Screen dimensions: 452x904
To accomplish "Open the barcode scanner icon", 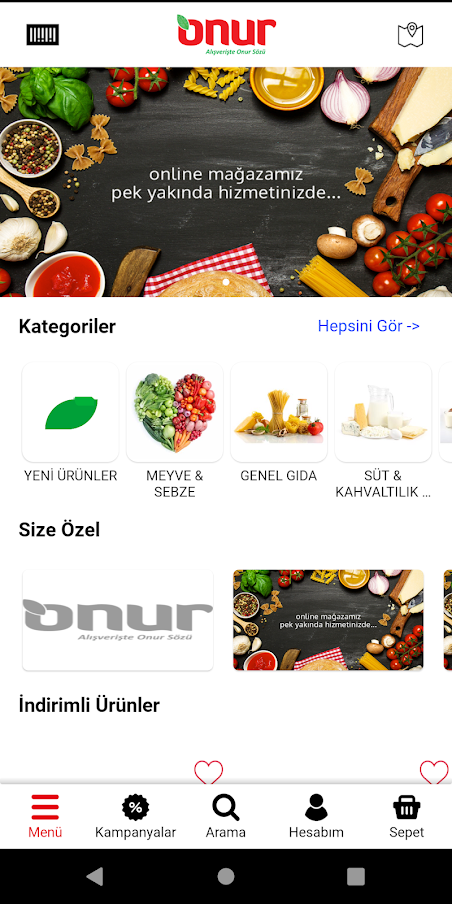I will (x=43, y=35).
